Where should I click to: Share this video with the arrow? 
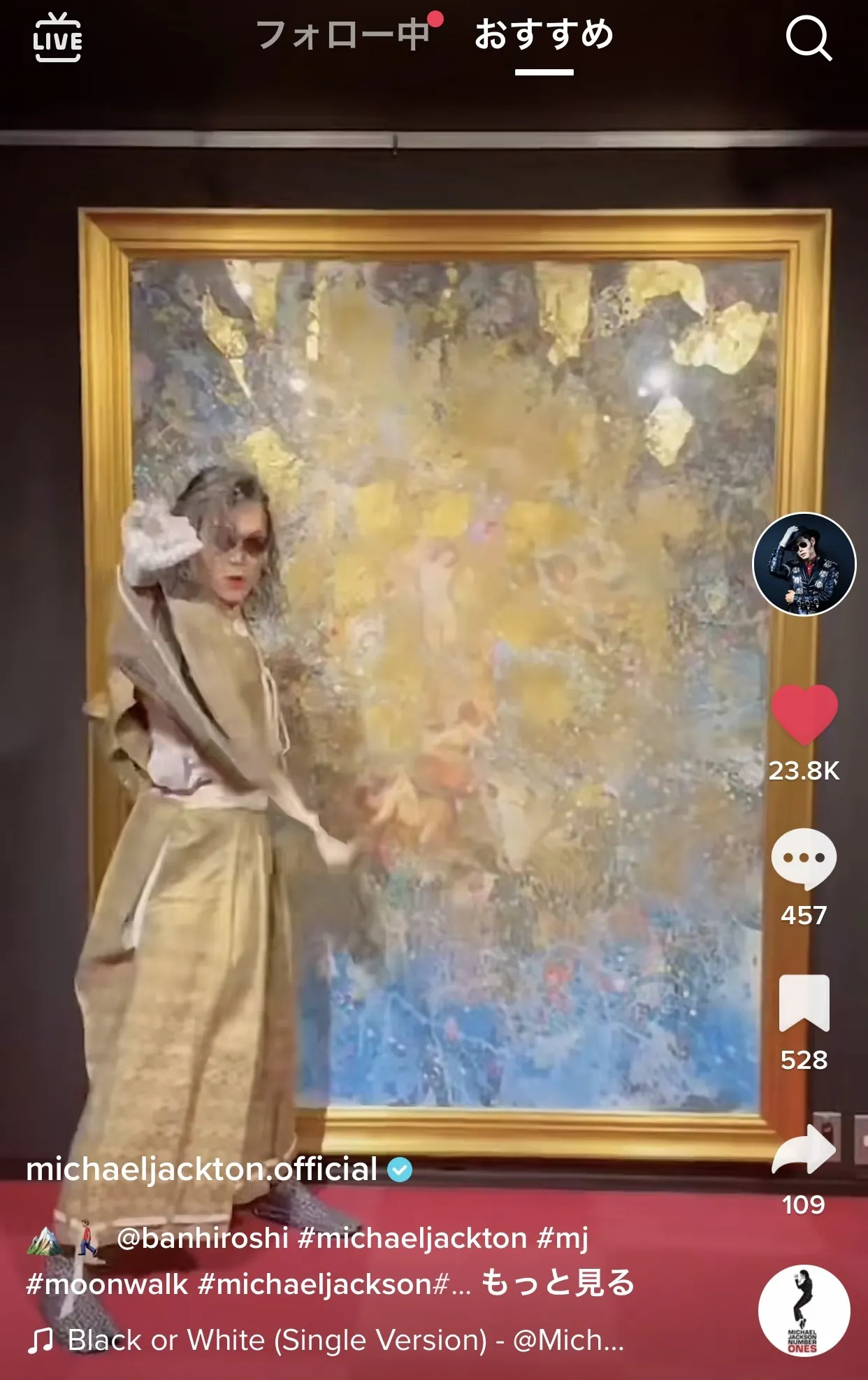click(804, 1149)
